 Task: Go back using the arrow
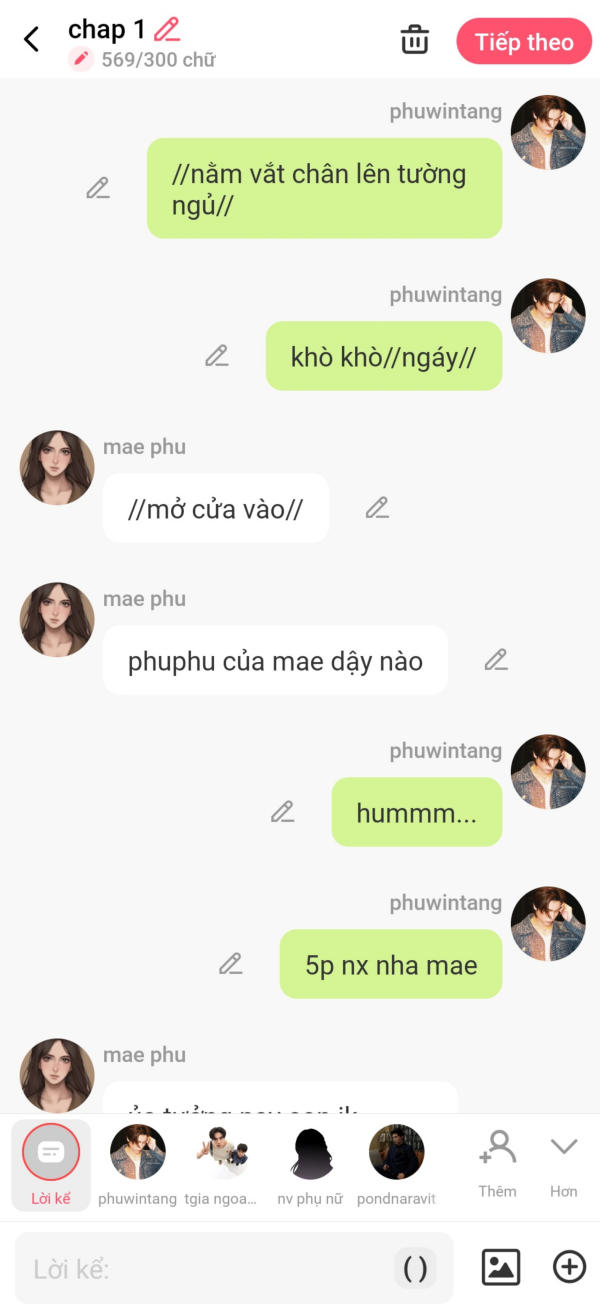pyautogui.click(x=31, y=39)
